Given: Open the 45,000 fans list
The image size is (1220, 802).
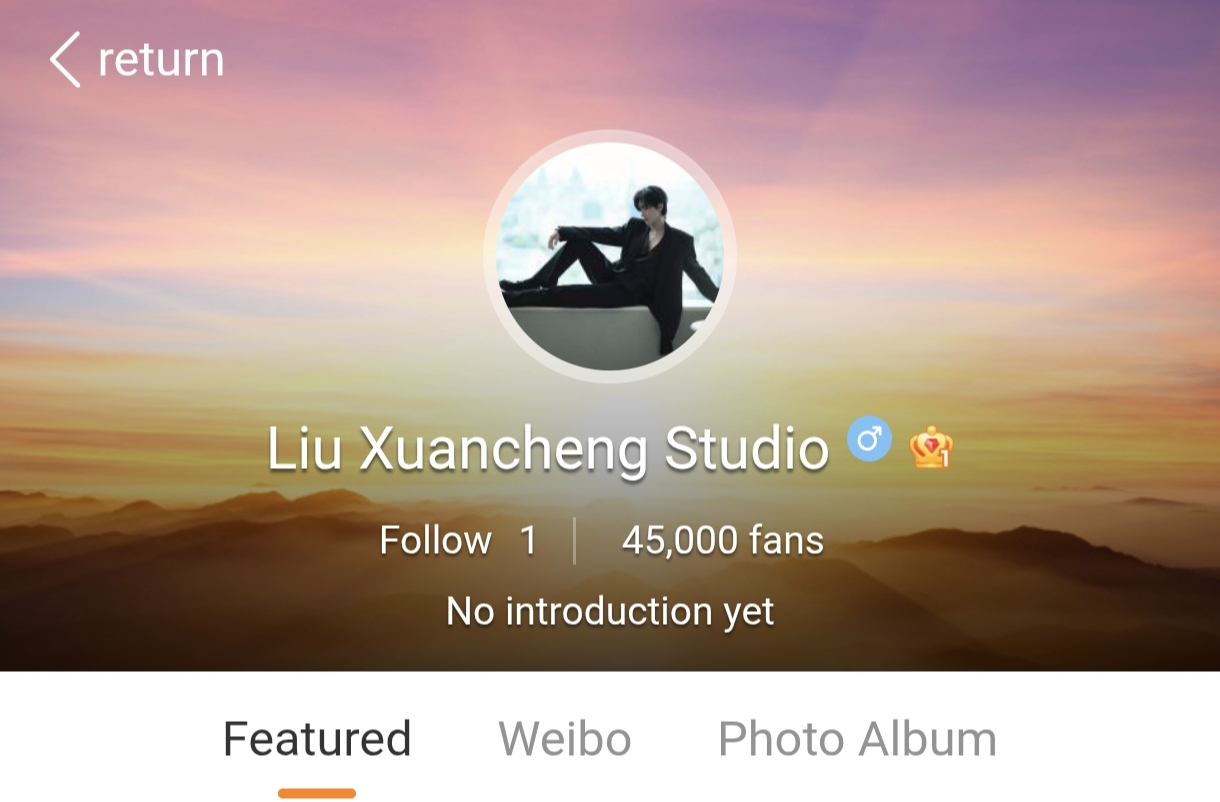Looking at the screenshot, I should click(x=722, y=541).
